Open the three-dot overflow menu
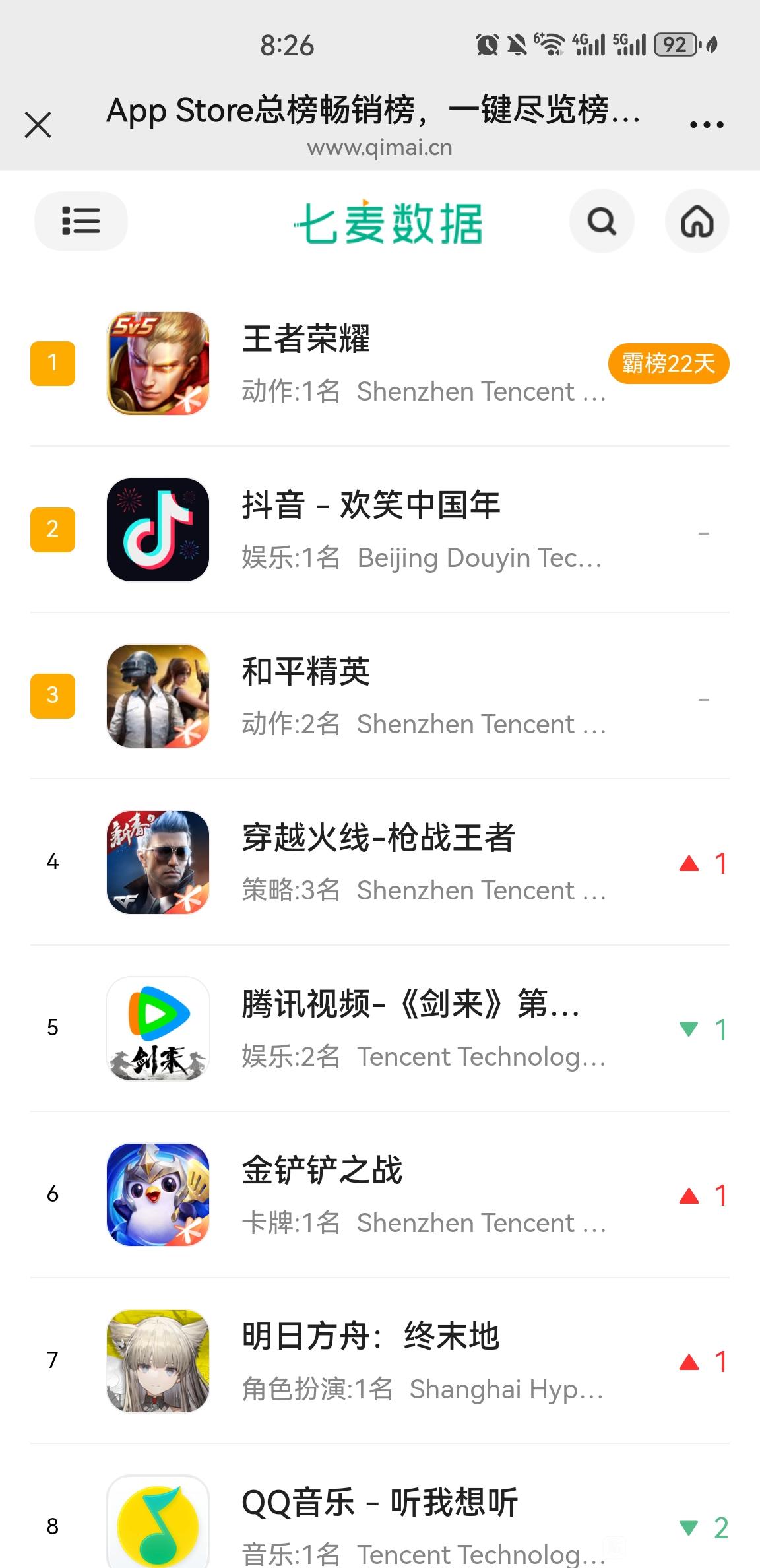Viewport: 760px width, 1568px height. (706, 124)
